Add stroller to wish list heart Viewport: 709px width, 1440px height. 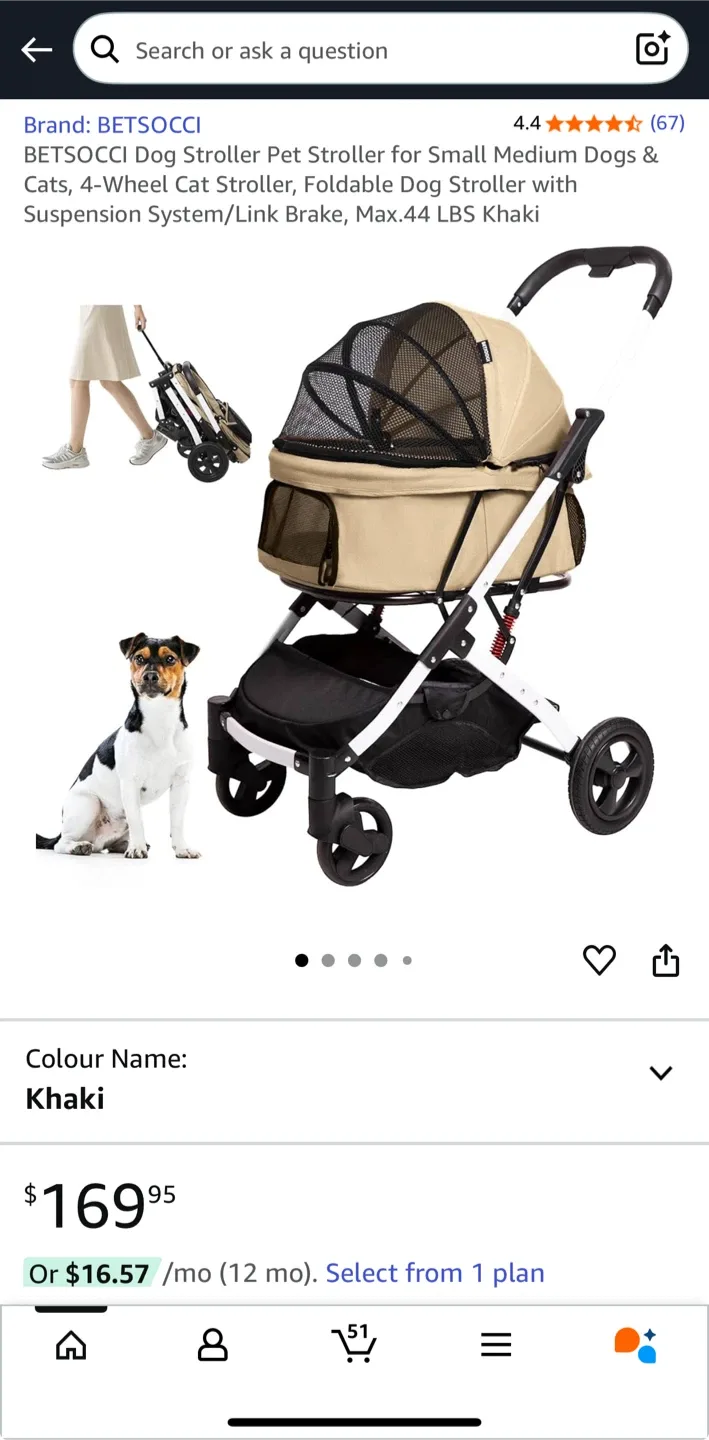pos(599,960)
